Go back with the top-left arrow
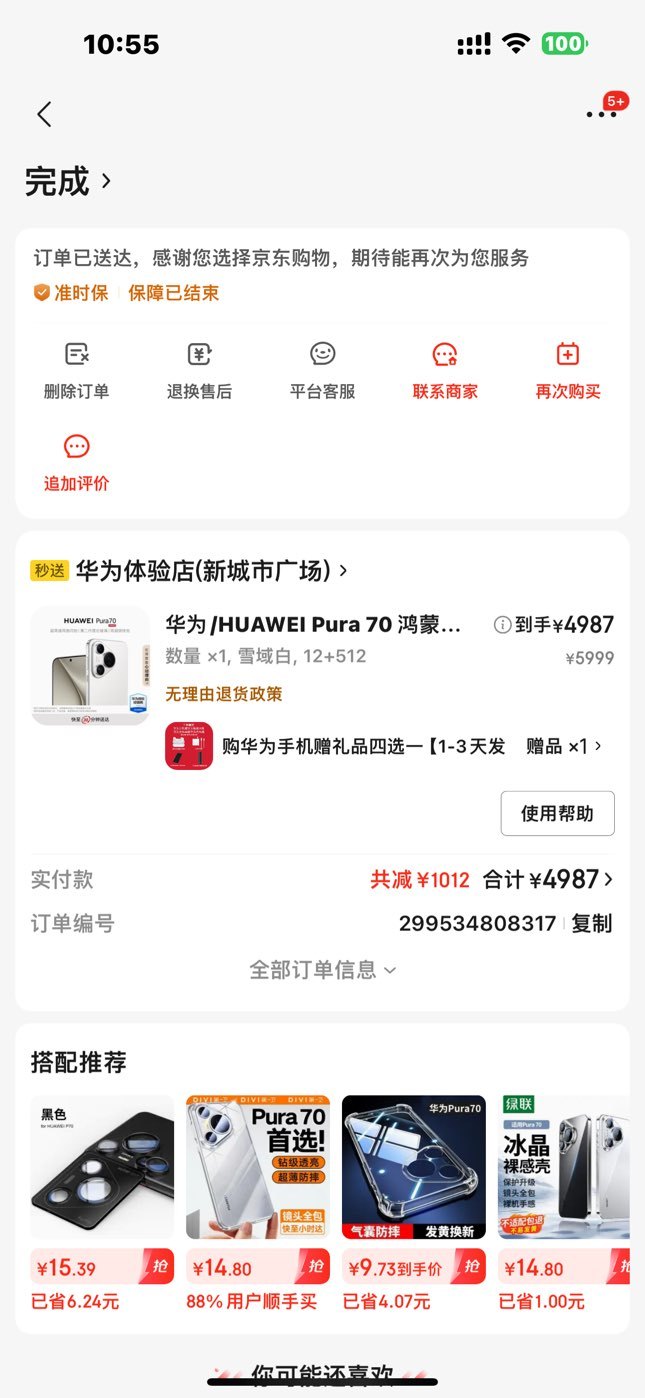645x1398 pixels. click(x=44, y=114)
